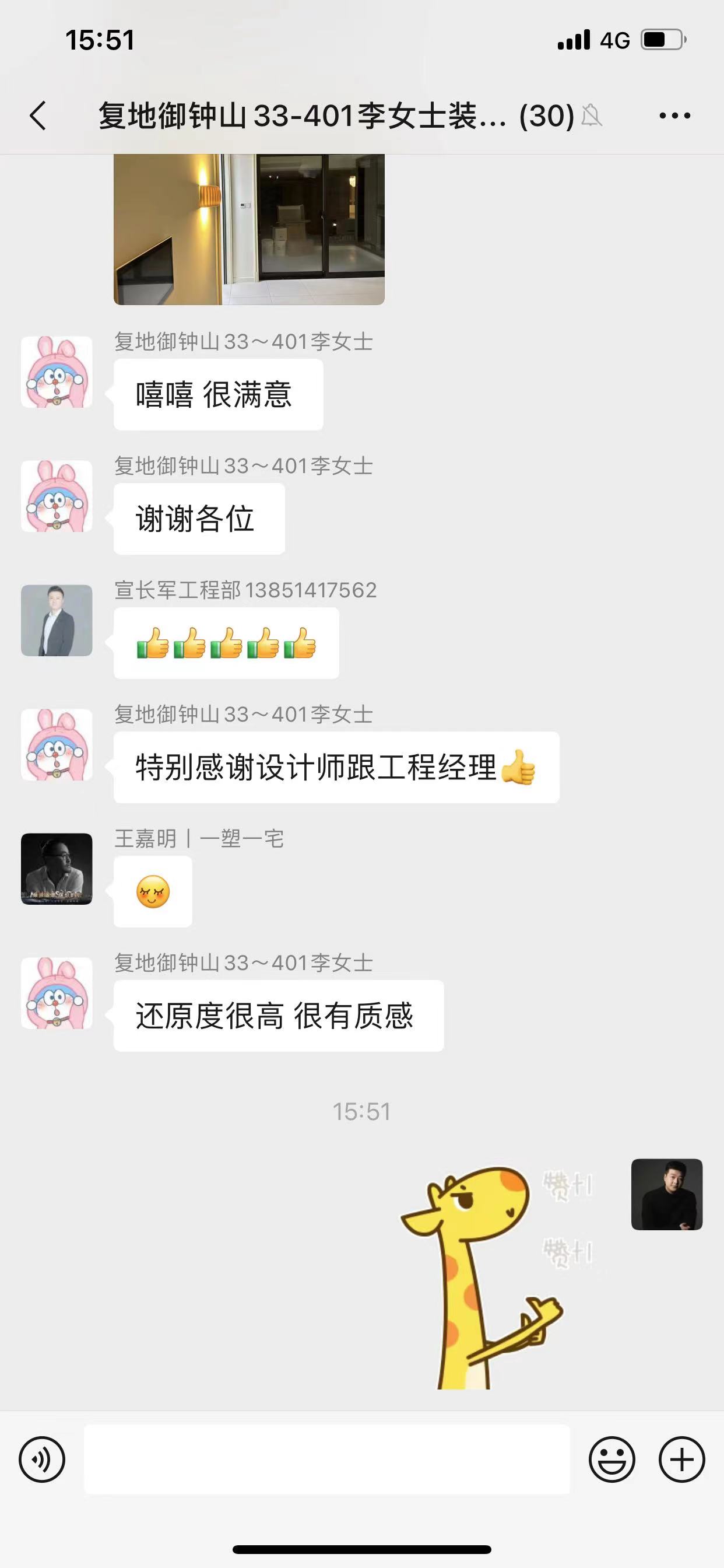This screenshot has width=724, height=1568.
Task: View profile of 王嘉明 一塑一宅
Action: (57, 869)
